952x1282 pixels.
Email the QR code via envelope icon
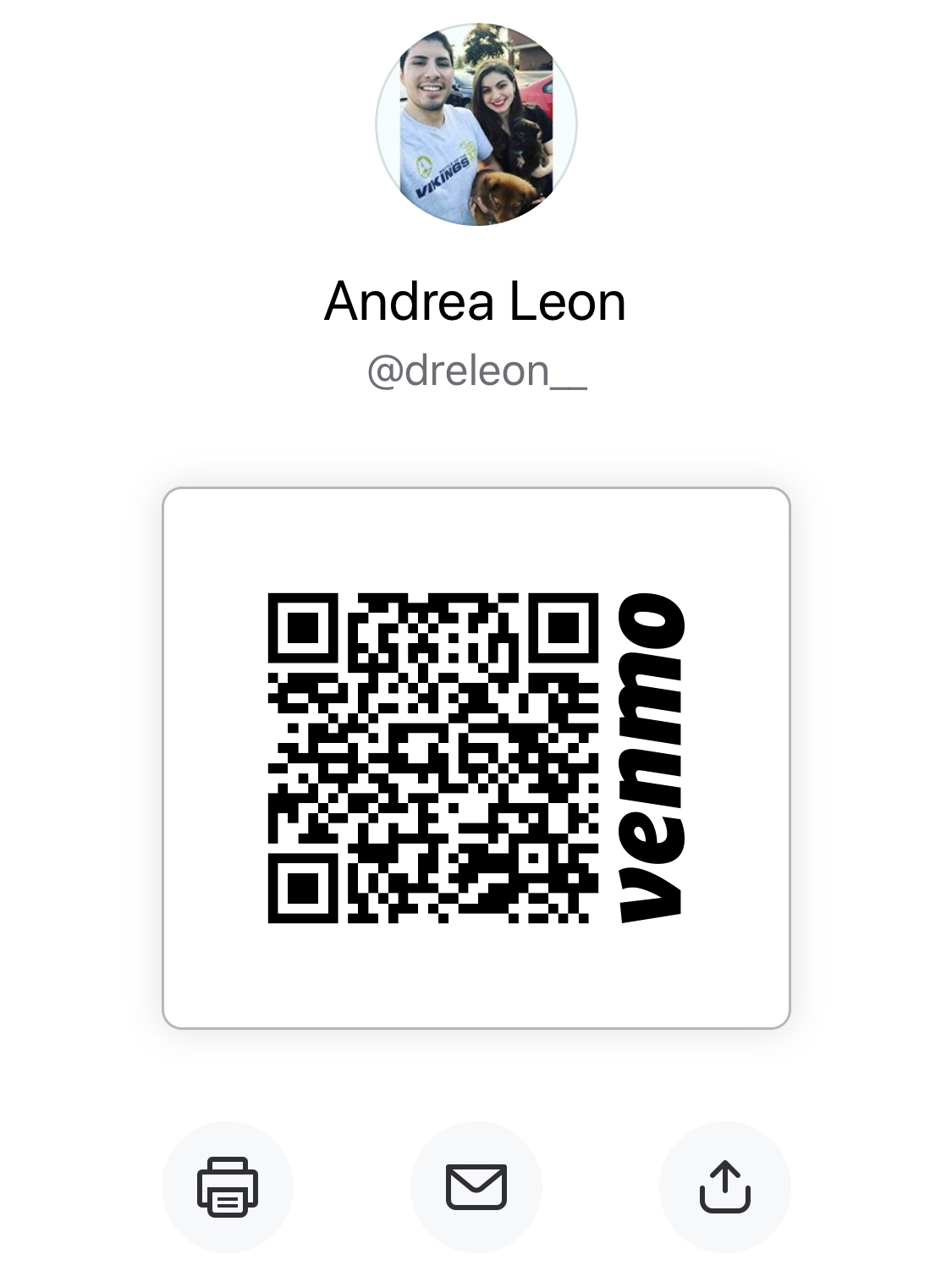click(476, 1186)
